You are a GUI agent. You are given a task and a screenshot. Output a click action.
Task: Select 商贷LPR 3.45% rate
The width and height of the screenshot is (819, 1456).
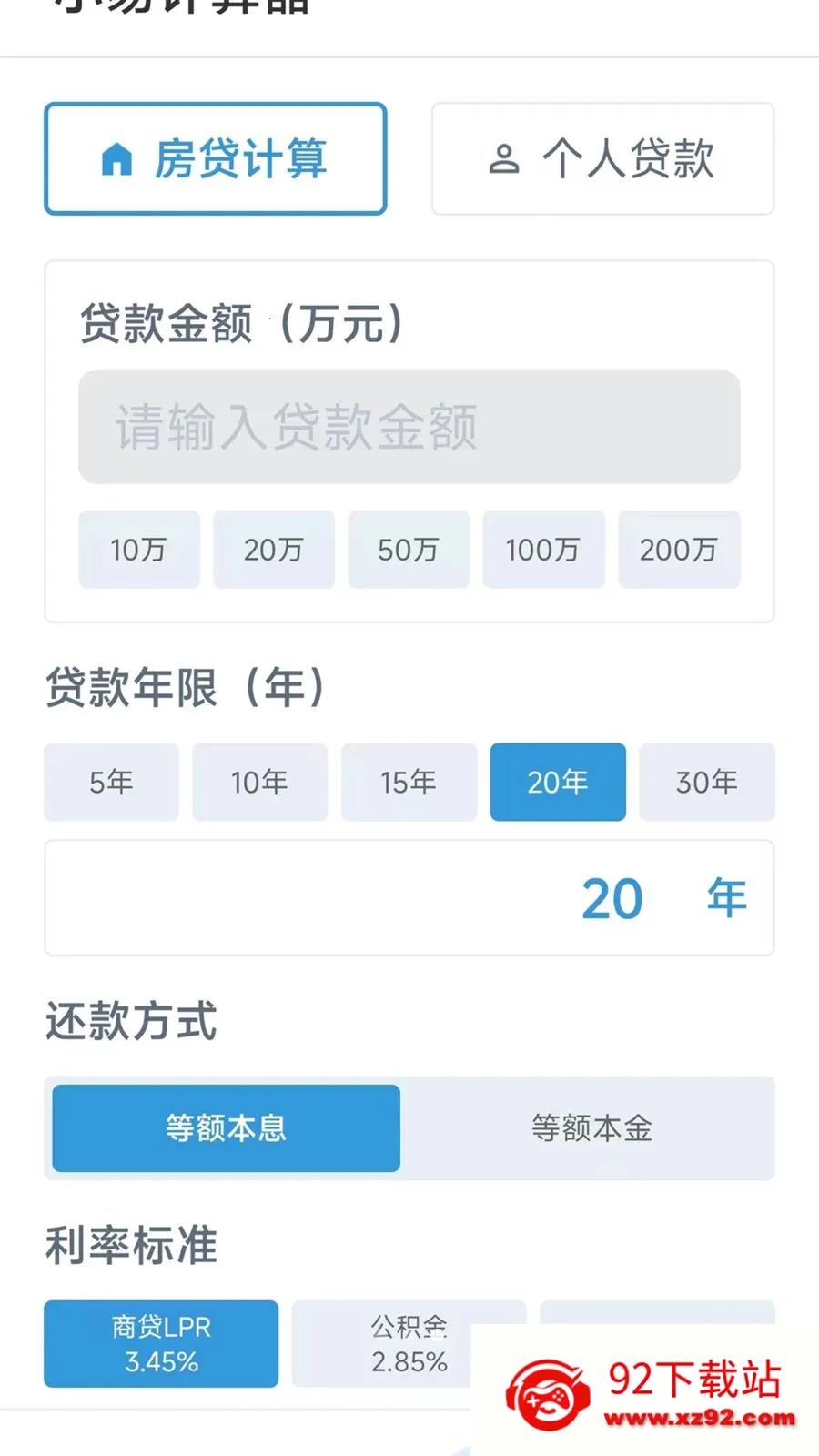tap(161, 1344)
